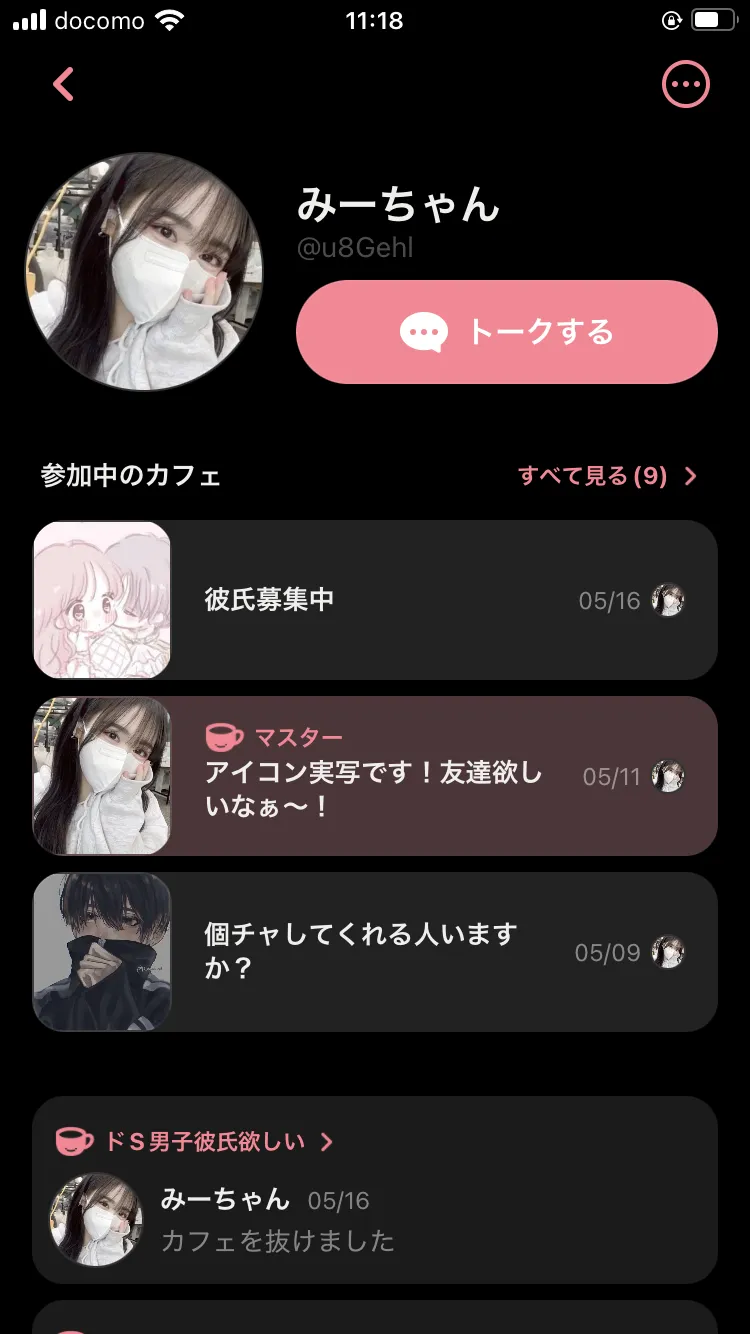The image size is (750, 1334).
Task: Open the ドS男子彼氏欲しい cafe link
Action: [205, 1141]
